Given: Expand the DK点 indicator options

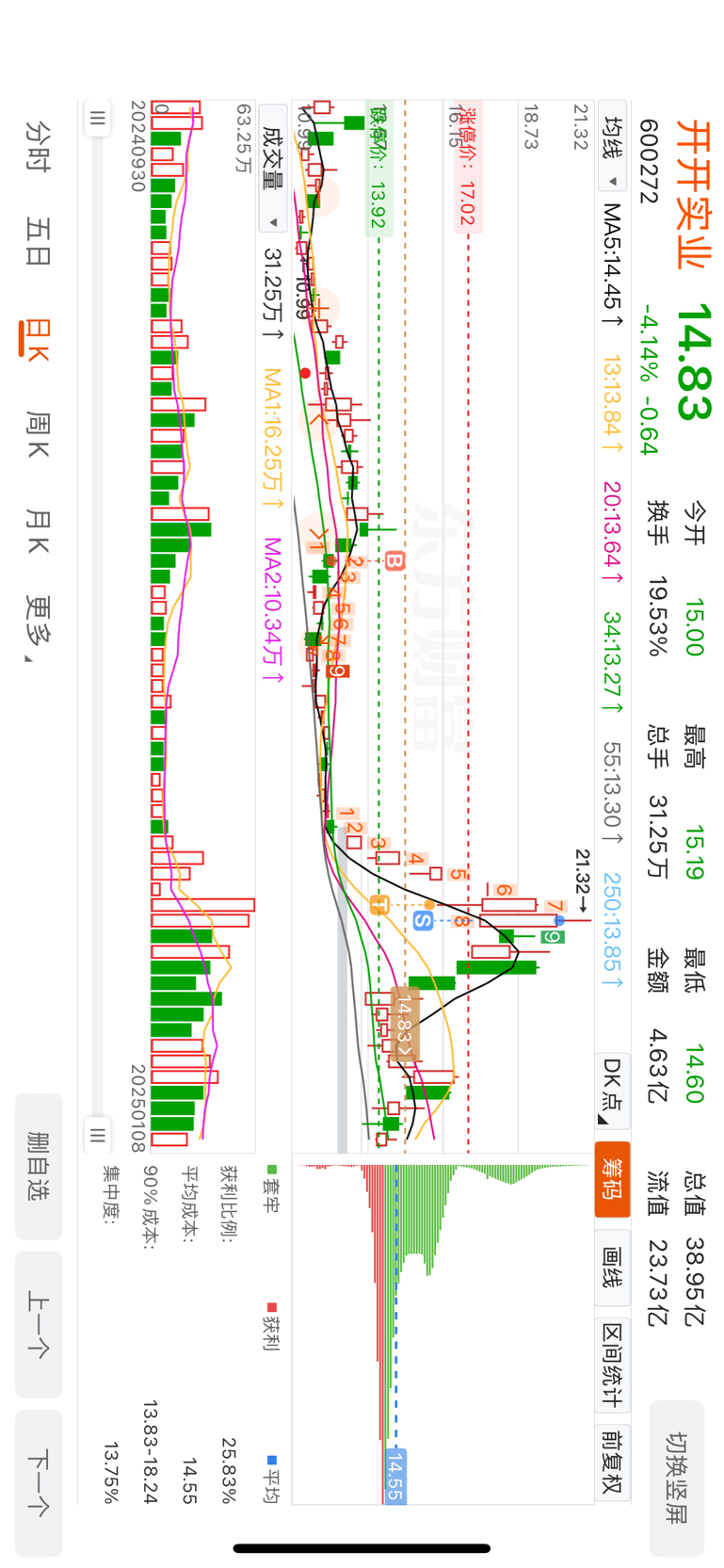Looking at the screenshot, I should [612, 1090].
